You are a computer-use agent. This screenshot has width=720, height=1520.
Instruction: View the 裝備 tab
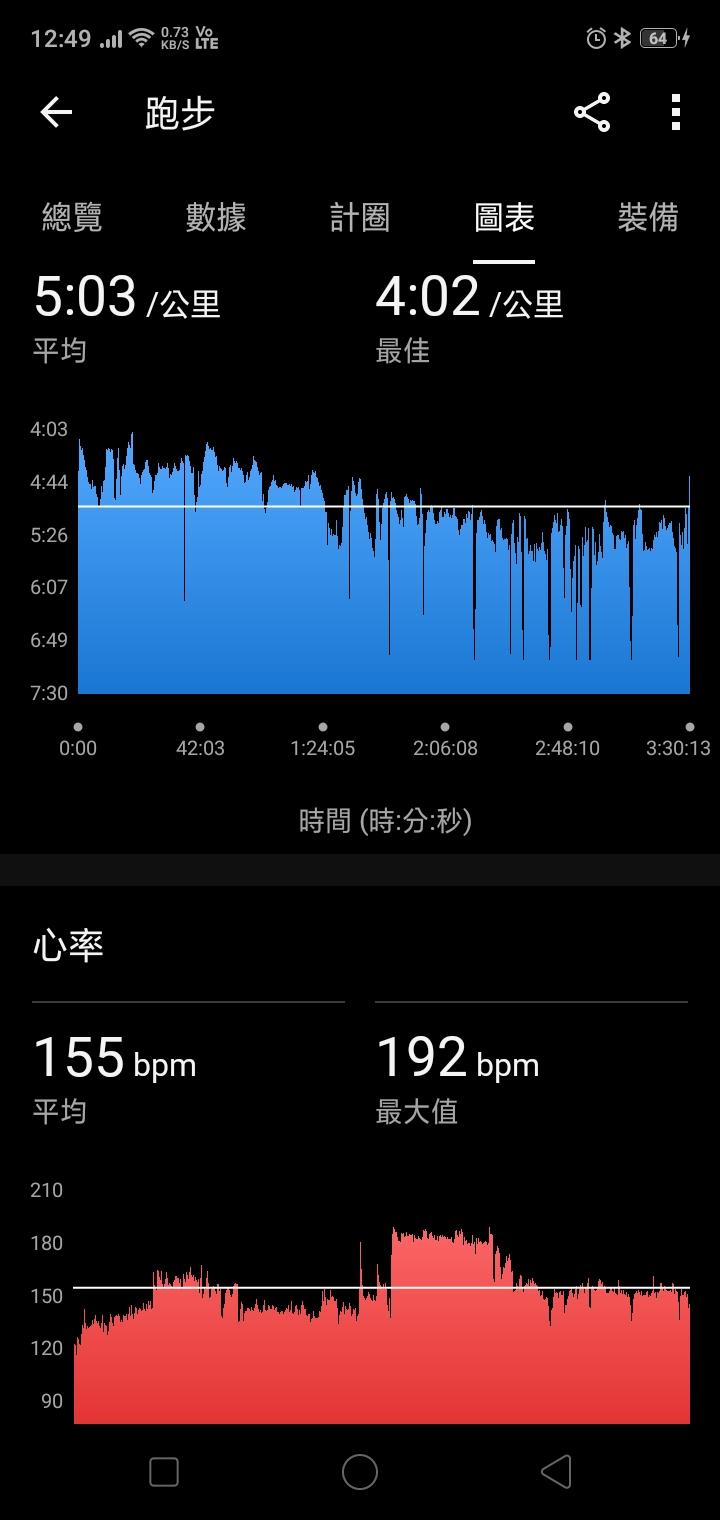pos(648,217)
